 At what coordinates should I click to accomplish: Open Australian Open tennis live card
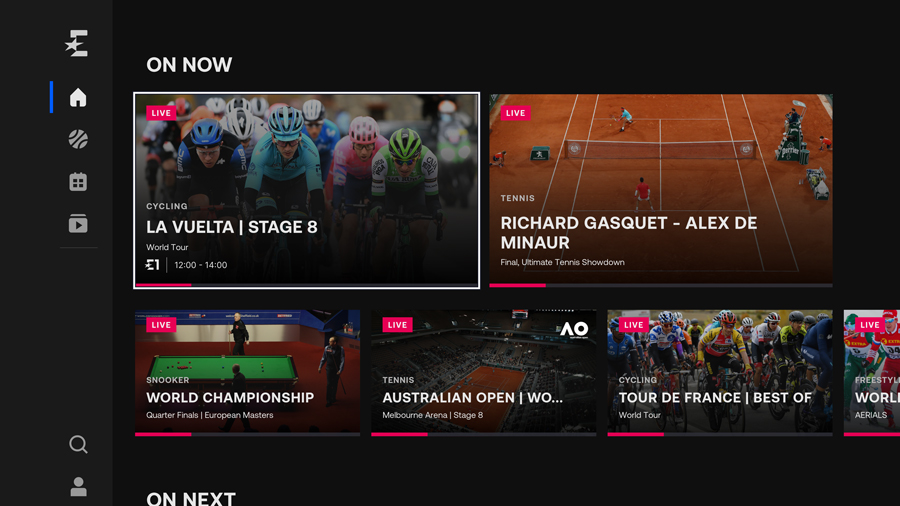[x=483, y=372]
